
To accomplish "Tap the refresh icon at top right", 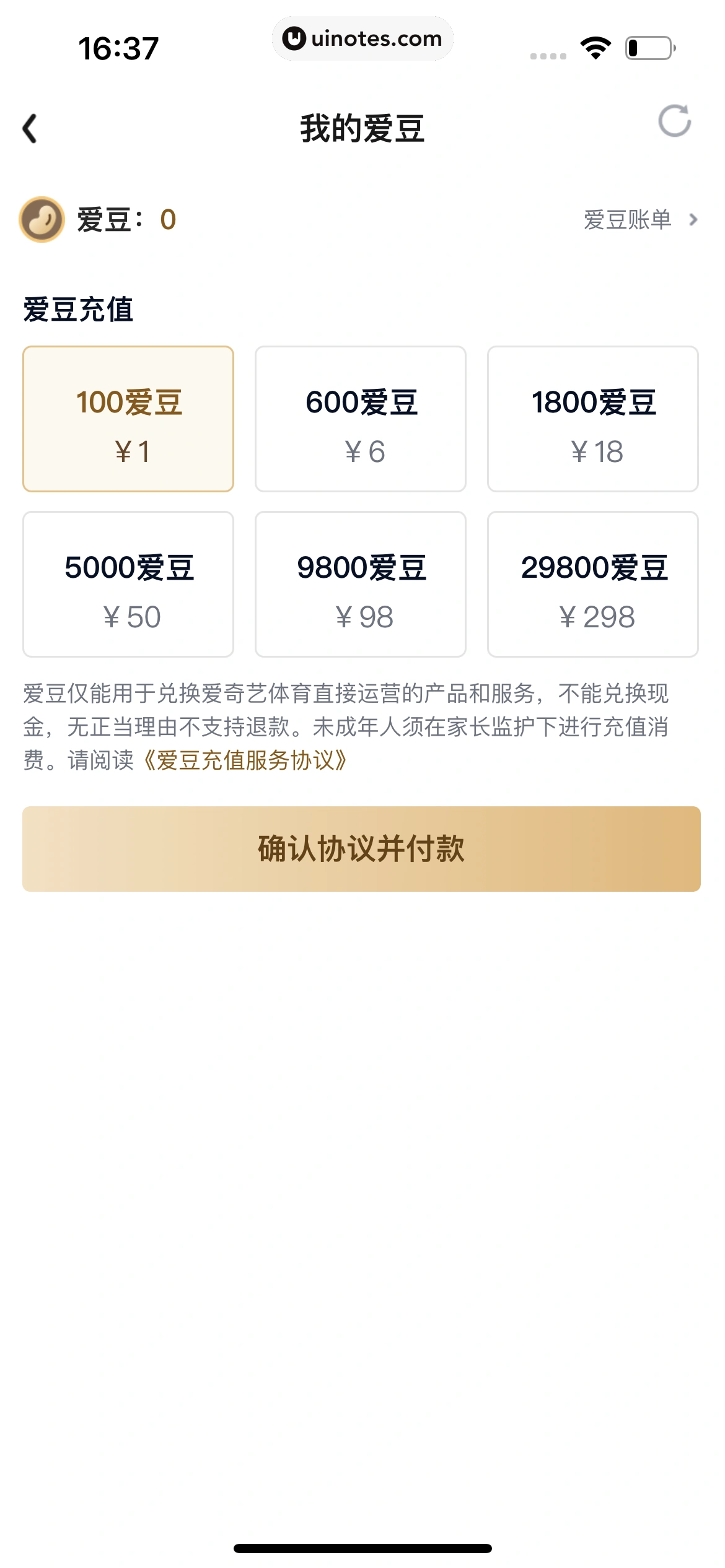I will [x=675, y=123].
